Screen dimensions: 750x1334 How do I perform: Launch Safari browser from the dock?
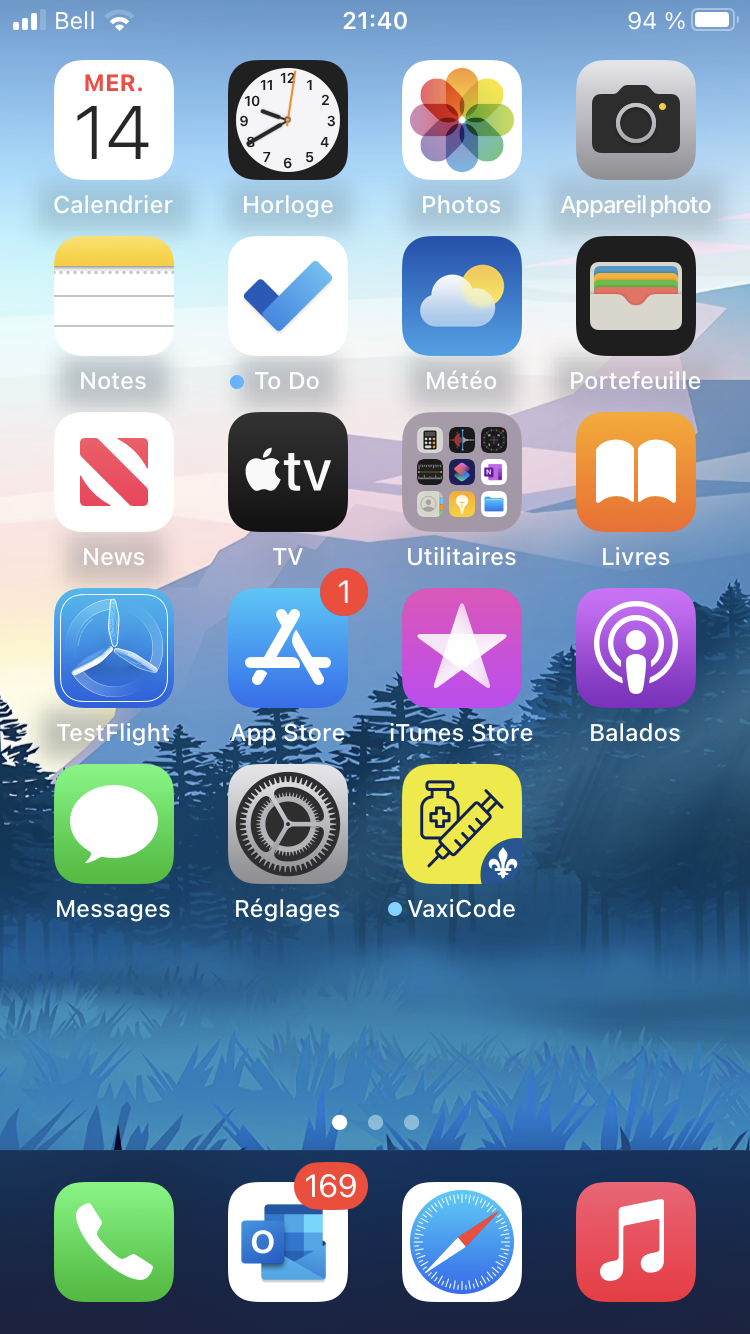(x=461, y=1242)
